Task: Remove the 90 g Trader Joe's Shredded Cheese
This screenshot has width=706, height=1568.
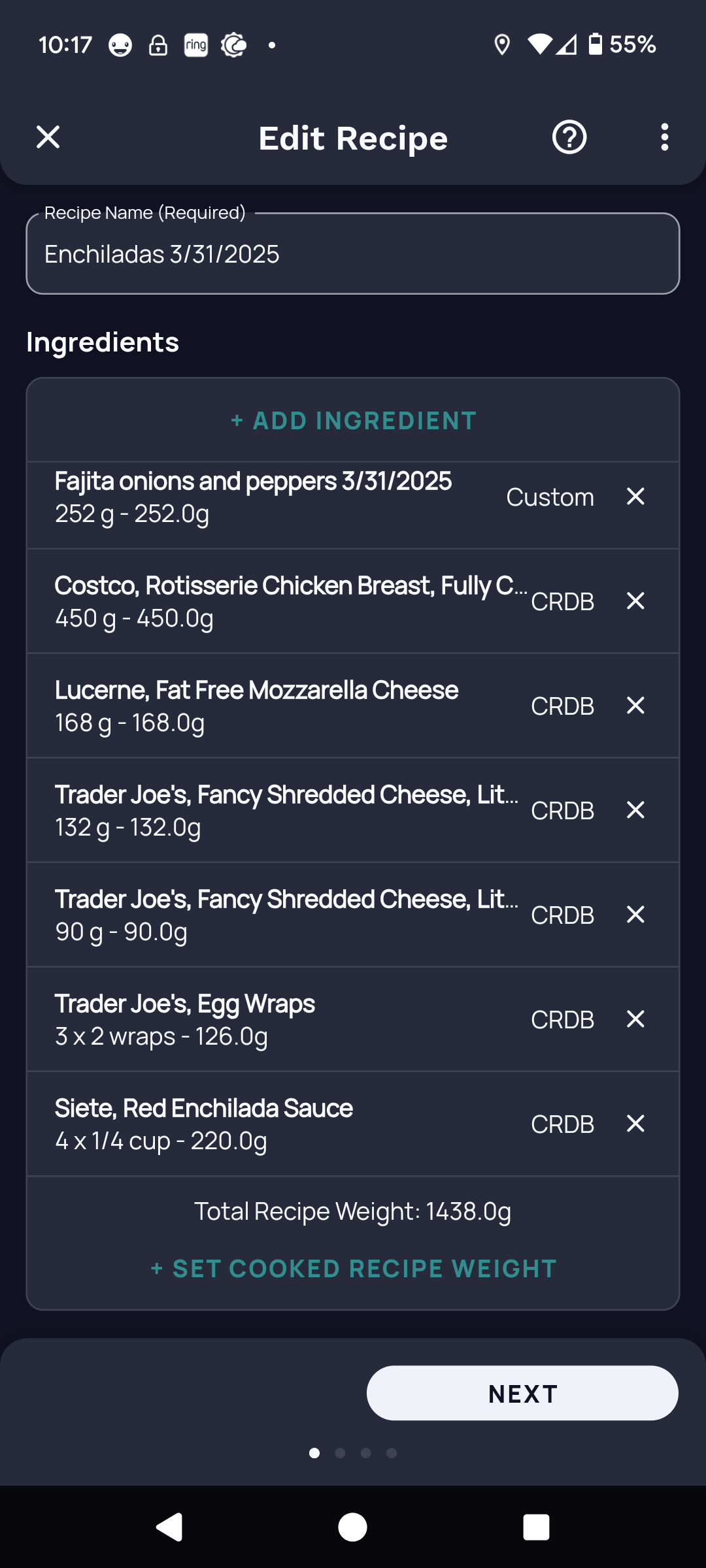Action: (635, 915)
